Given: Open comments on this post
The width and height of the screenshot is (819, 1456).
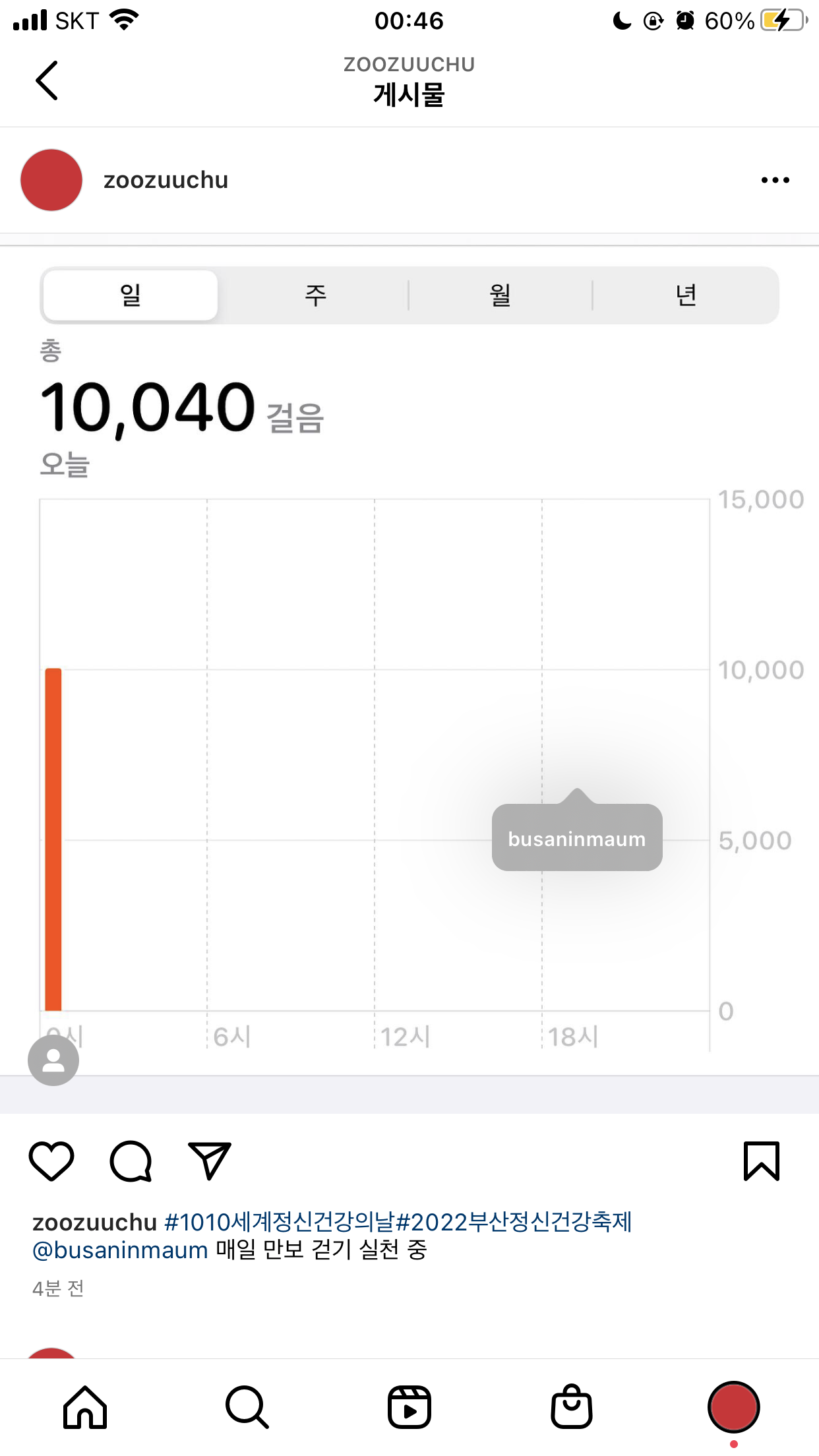Looking at the screenshot, I should [131, 1161].
